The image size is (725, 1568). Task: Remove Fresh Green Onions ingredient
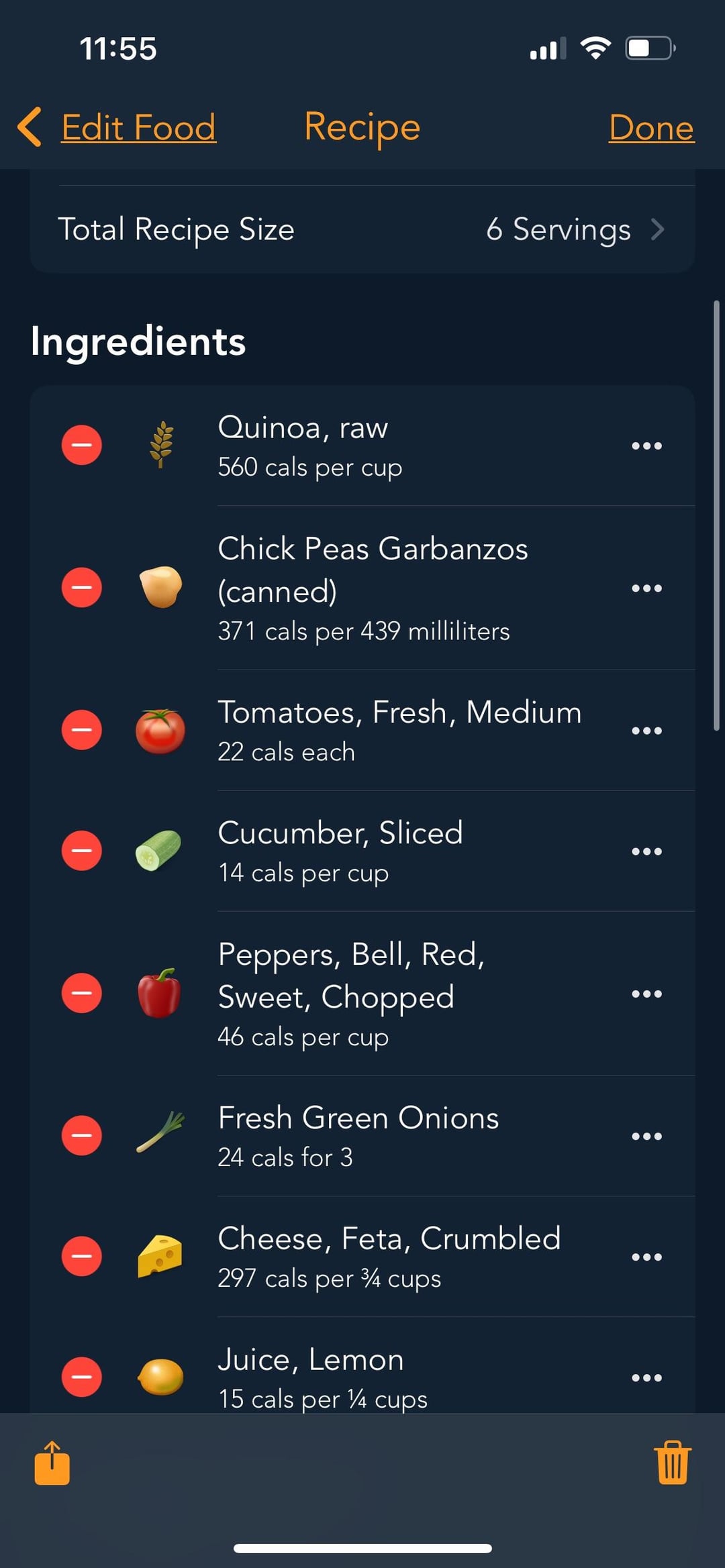point(82,1135)
